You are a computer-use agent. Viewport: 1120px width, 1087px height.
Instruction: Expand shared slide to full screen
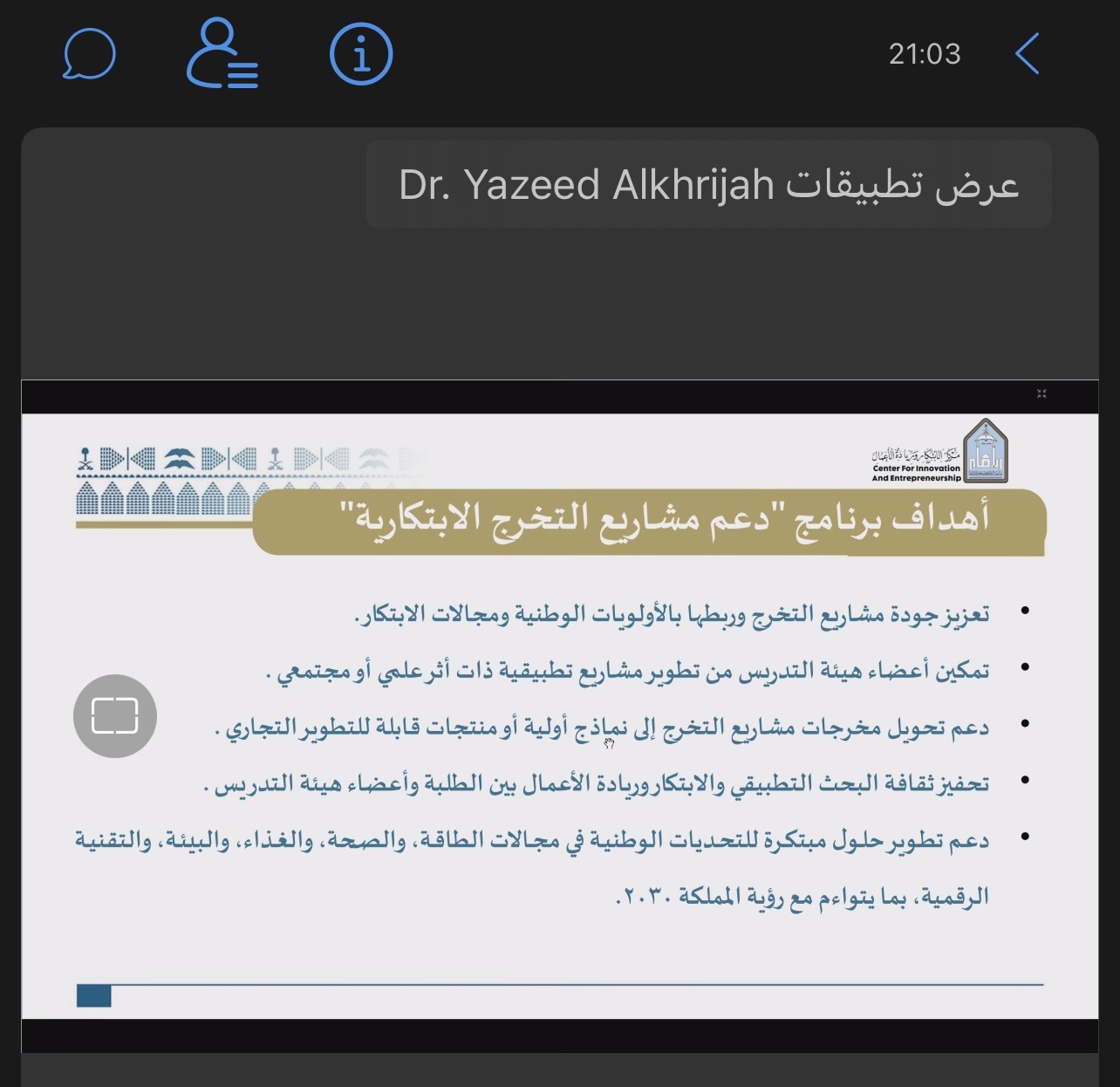115,715
